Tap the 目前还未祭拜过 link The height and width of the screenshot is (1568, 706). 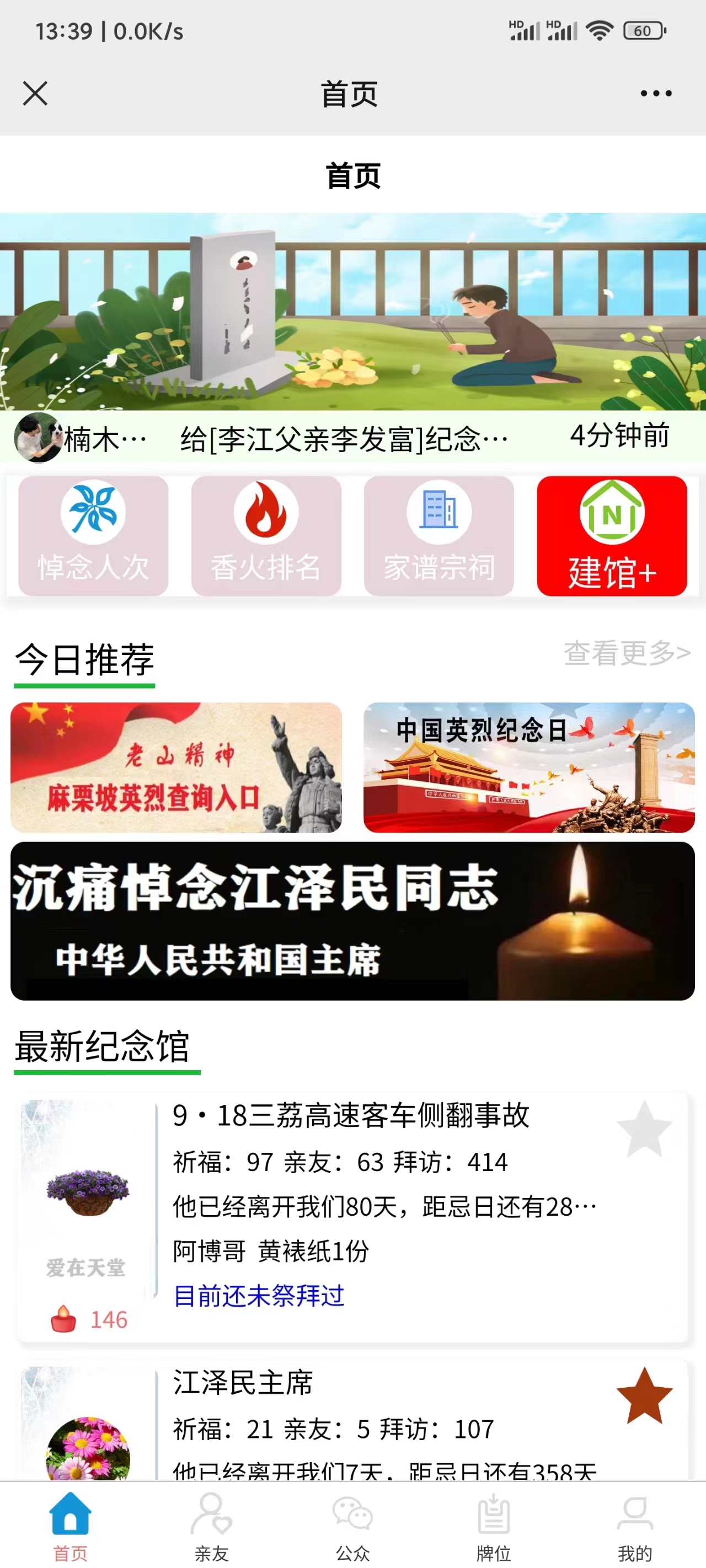click(x=259, y=1296)
